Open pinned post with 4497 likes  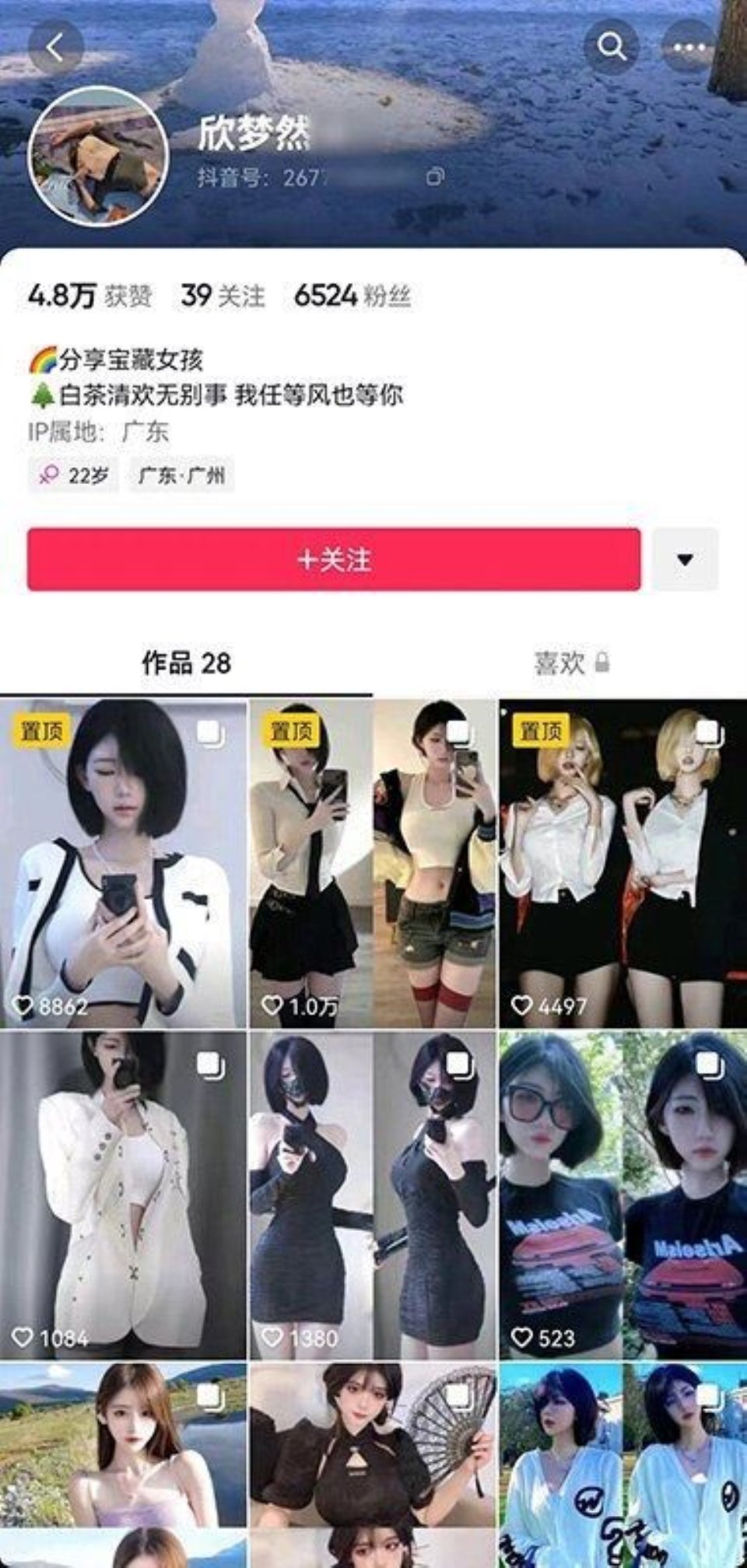pyautogui.click(x=623, y=864)
